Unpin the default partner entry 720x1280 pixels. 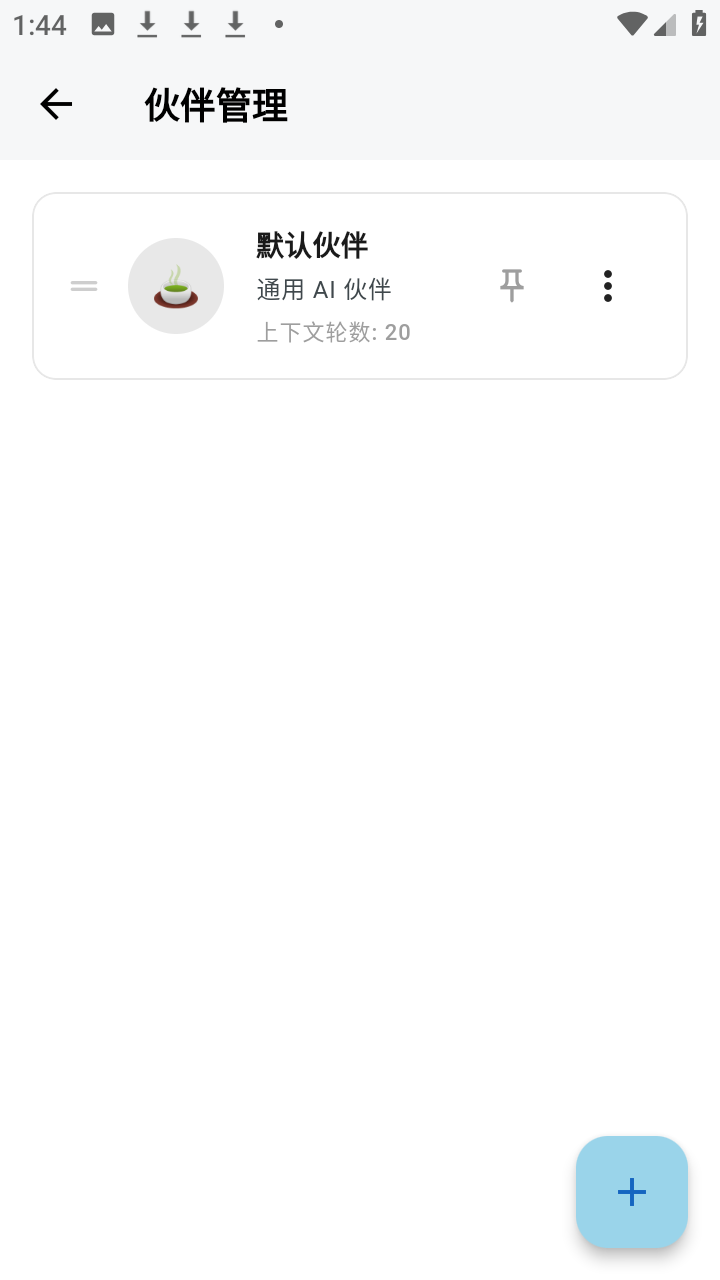(511, 285)
